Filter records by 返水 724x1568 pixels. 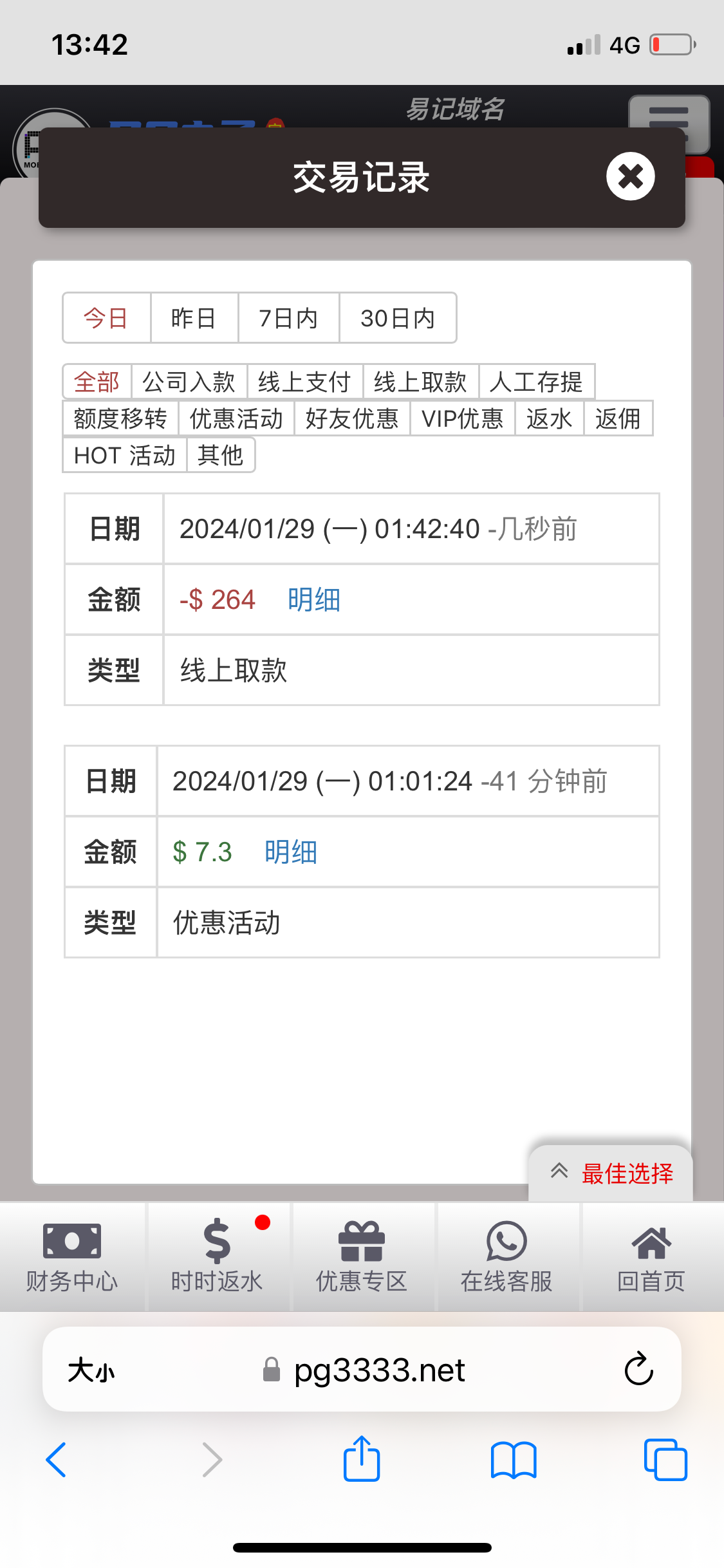[x=548, y=418]
